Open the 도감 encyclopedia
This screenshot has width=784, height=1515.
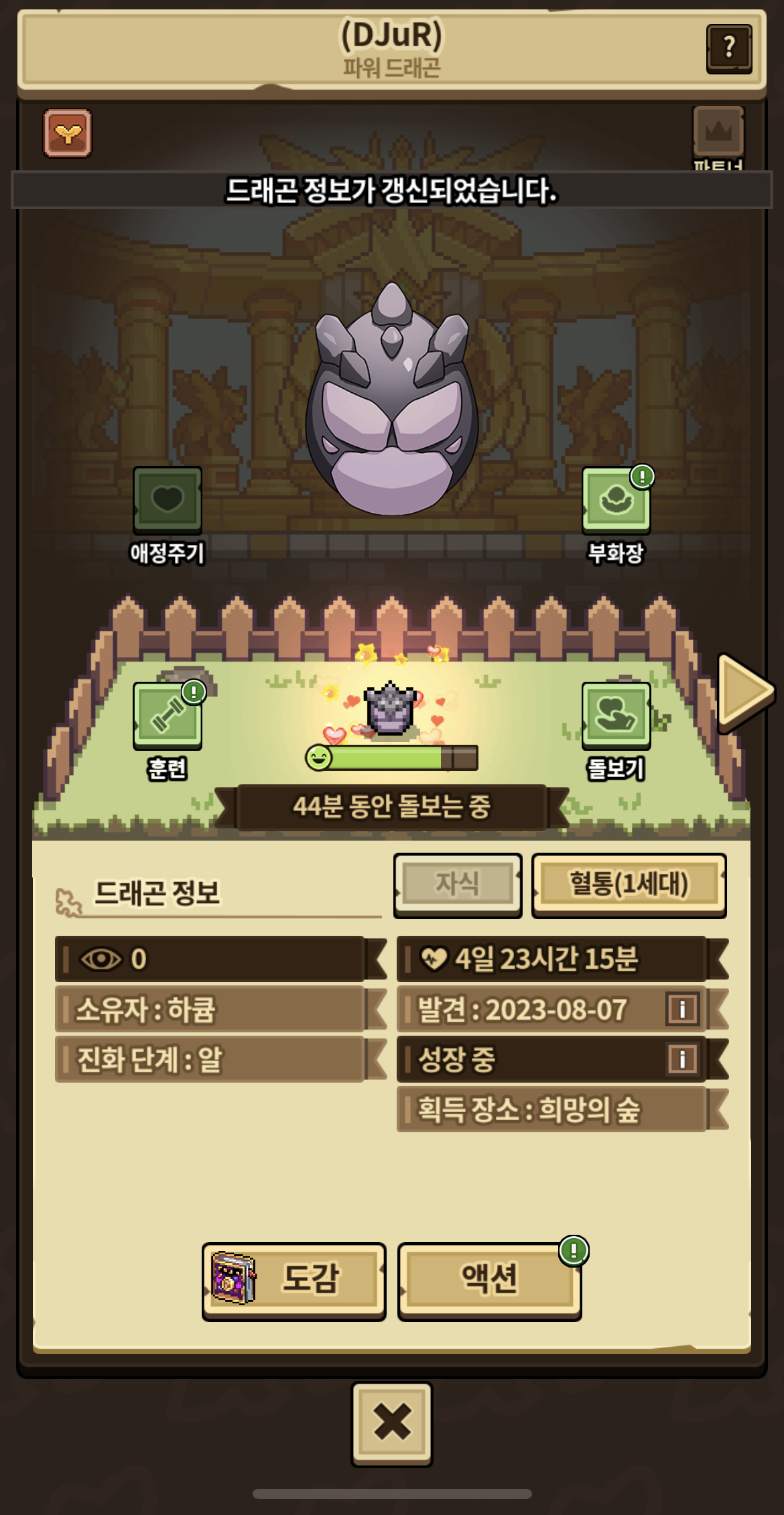[x=293, y=1281]
